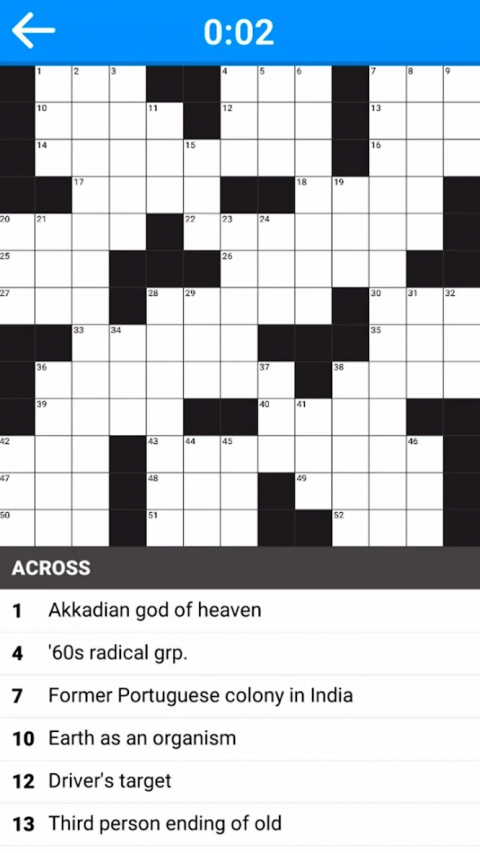480x853 pixels.
Task: Pick the clue Earth as an organism
Action: pos(240,739)
